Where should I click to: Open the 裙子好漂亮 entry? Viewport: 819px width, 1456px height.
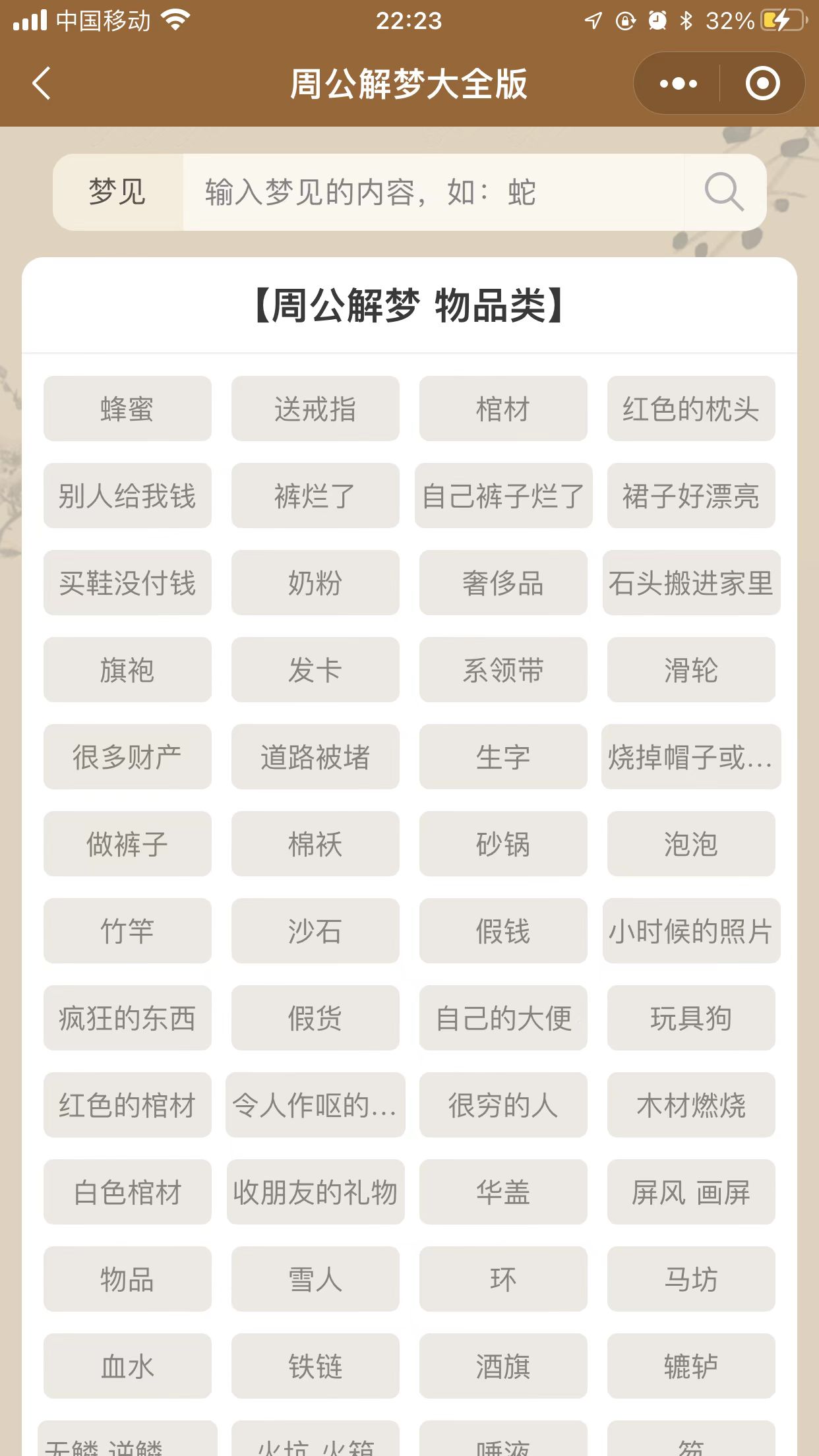pos(691,496)
